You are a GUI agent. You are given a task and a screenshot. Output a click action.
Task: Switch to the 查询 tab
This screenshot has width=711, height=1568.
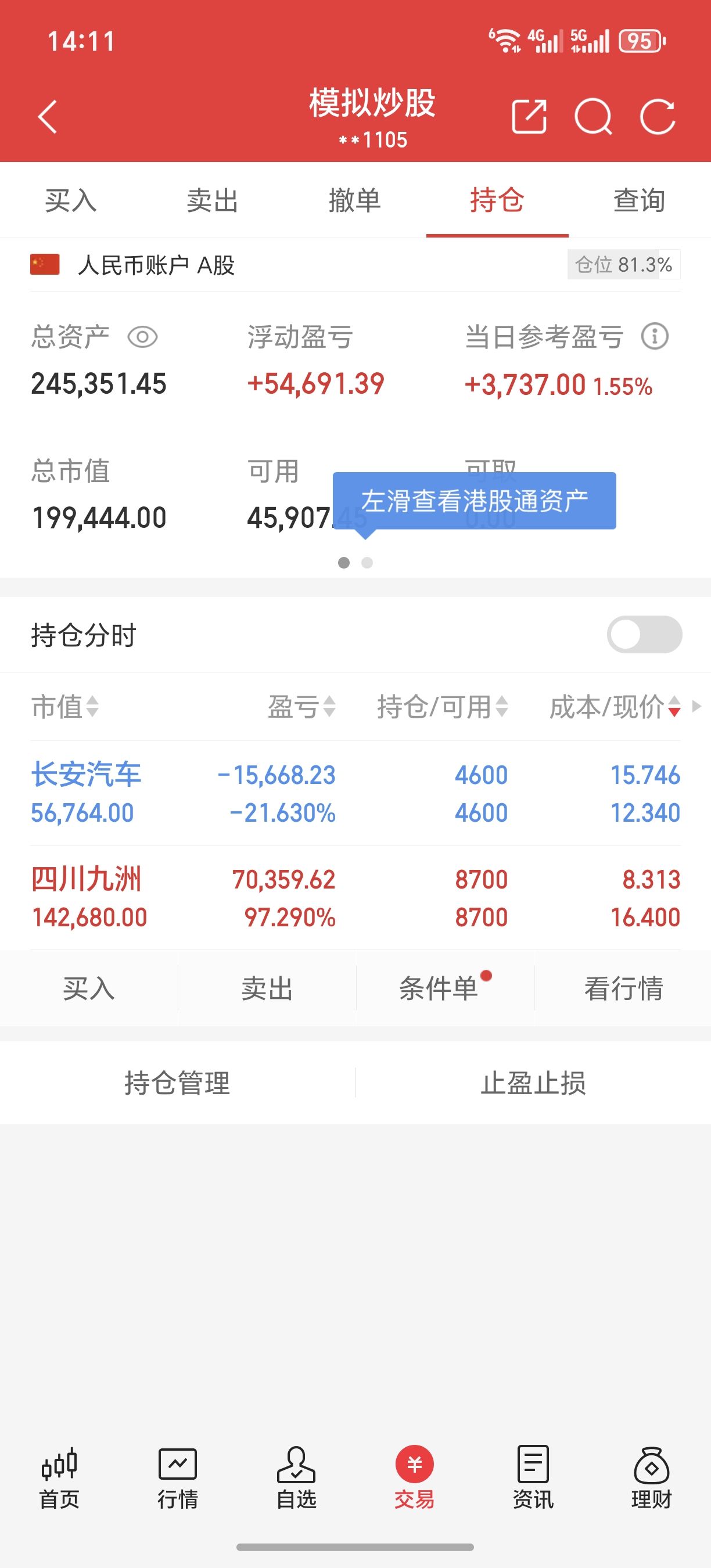tap(639, 200)
